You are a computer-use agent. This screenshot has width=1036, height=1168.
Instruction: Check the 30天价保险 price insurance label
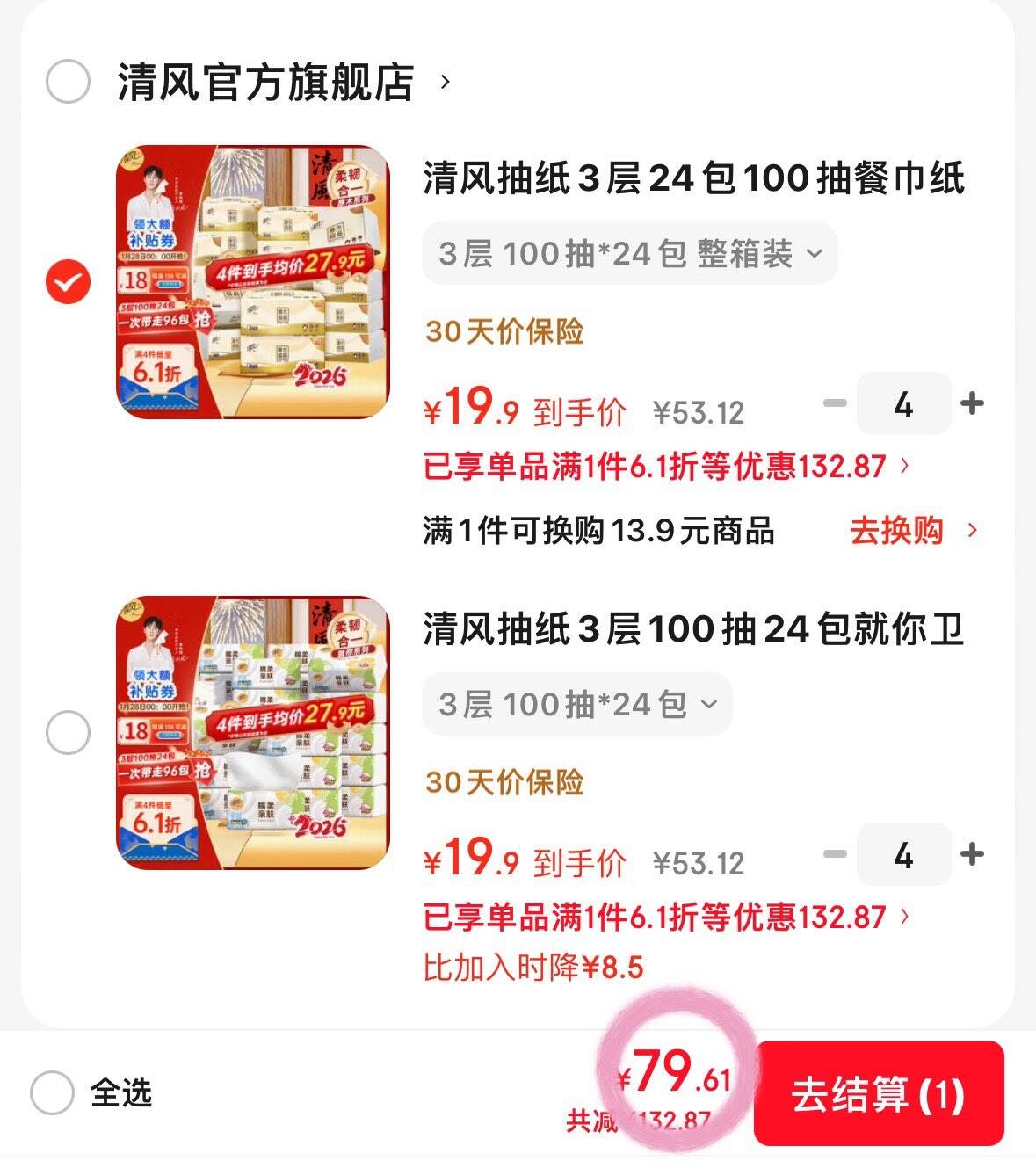pos(504,332)
